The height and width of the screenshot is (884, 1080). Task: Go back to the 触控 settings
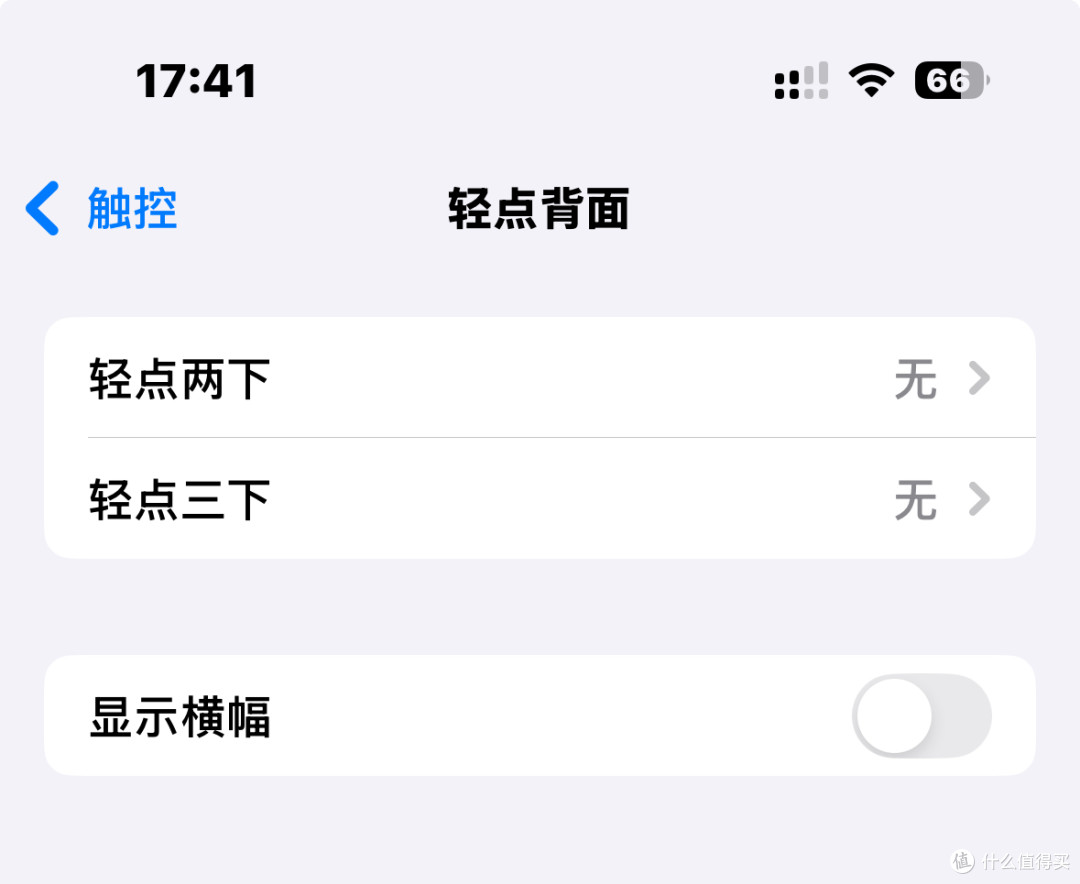(103, 209)
